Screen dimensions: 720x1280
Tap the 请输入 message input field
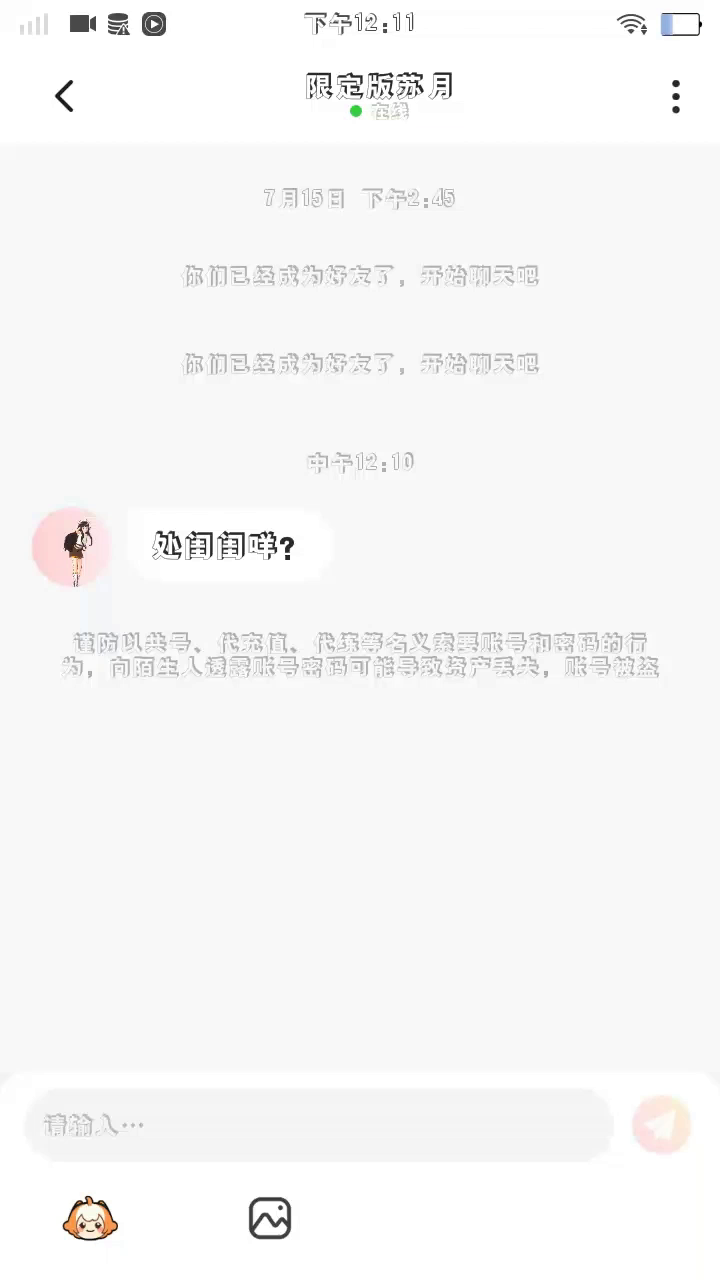(x=318, y=1126)
